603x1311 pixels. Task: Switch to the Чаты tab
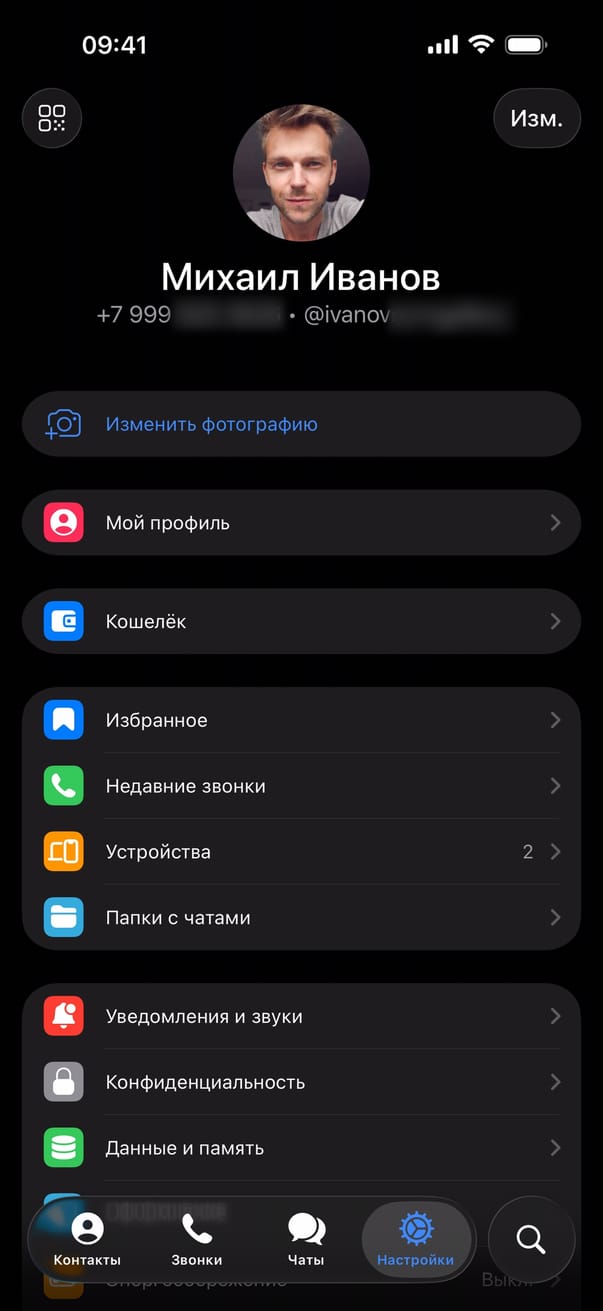click(306, 1240)
